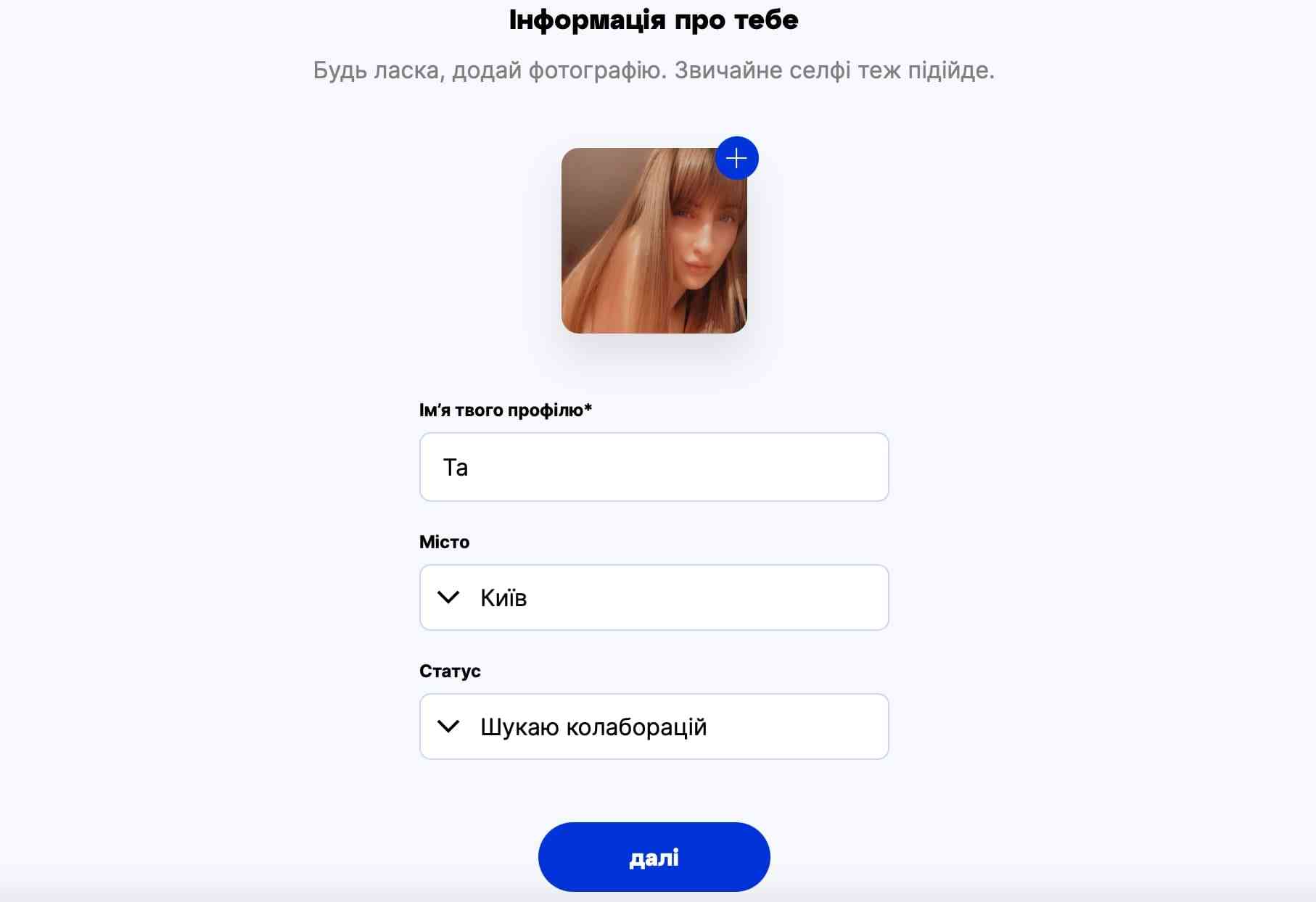This screenshot has height=902, width=1316.
Task: Continue with the далі button
Action: pyautogui.click(x=654, y=857)
